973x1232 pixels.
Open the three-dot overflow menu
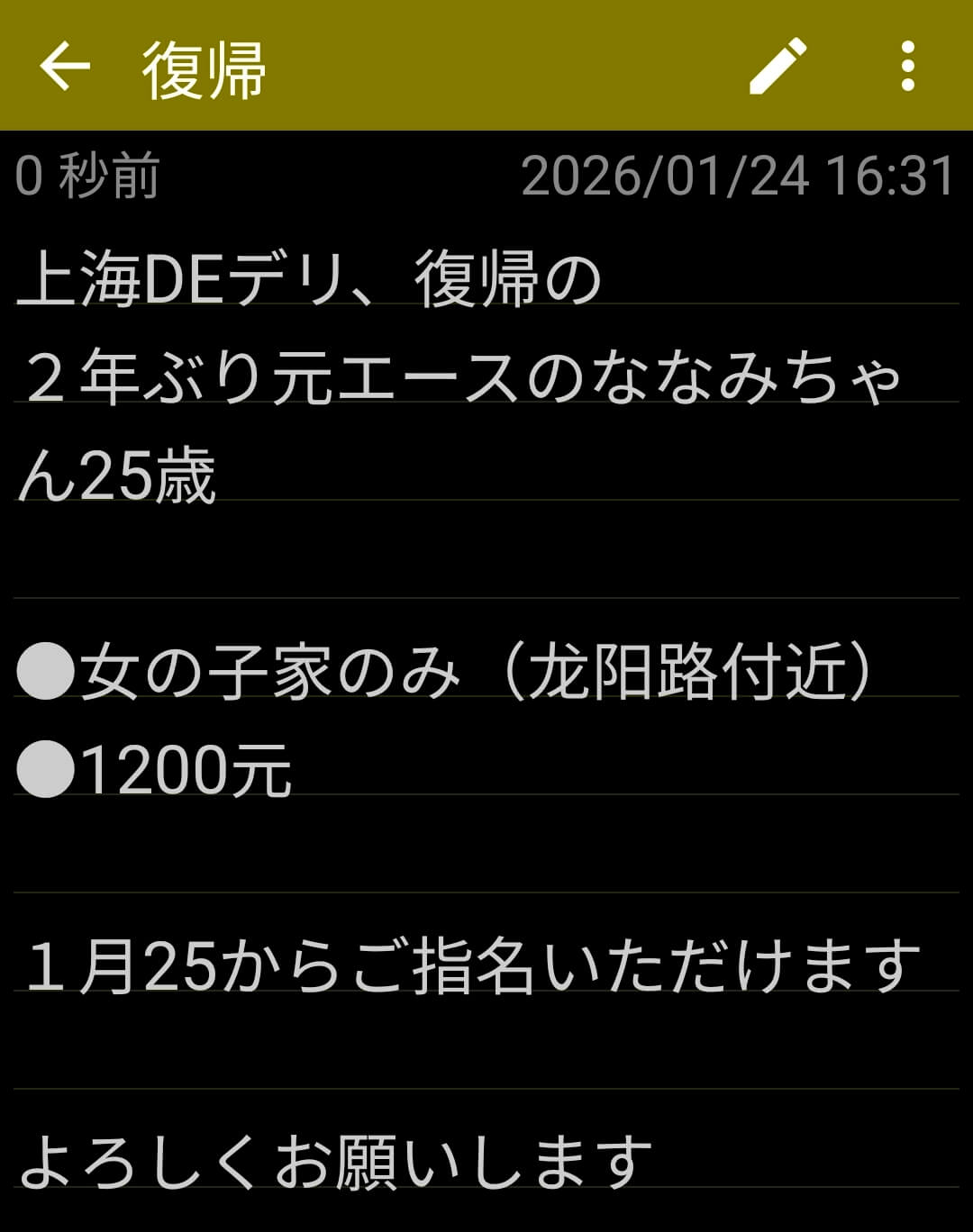pyautogui.click(x=907, y=66)
